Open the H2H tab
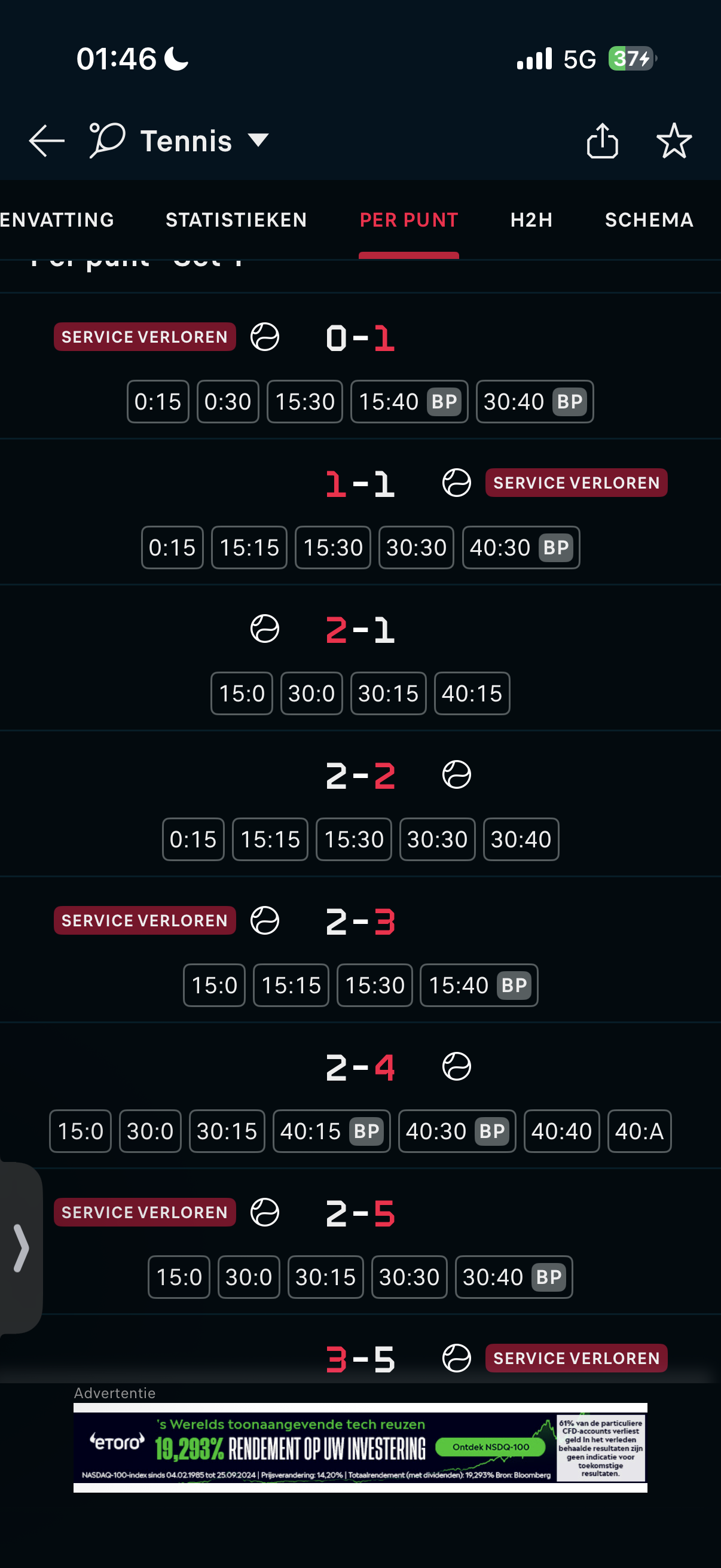Image resolution: width=721 pixels, height=1568 pixels. click(531, 219)
